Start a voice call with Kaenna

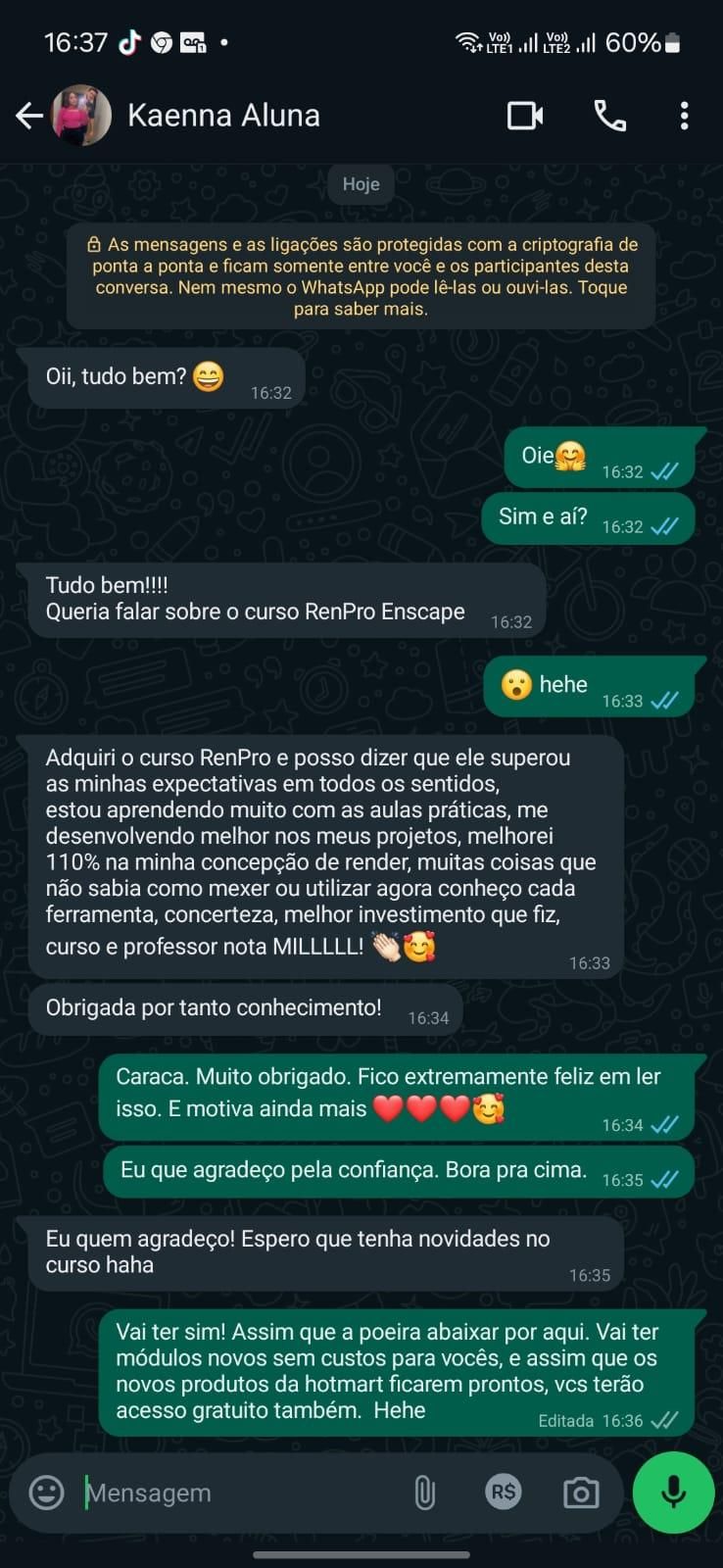[609, 116]
